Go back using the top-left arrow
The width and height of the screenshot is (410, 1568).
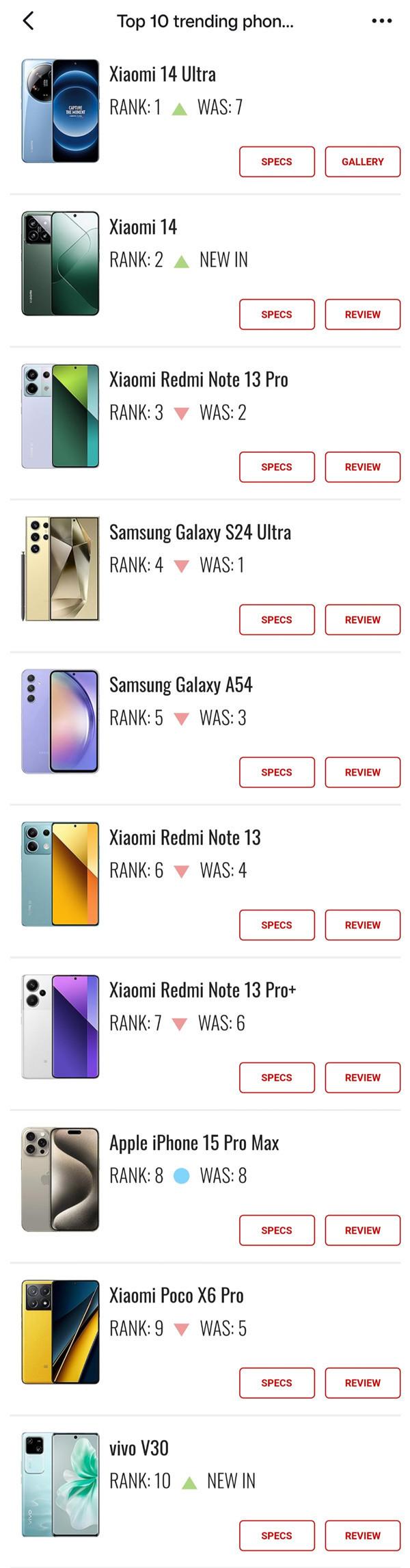(x=28, y=21)
